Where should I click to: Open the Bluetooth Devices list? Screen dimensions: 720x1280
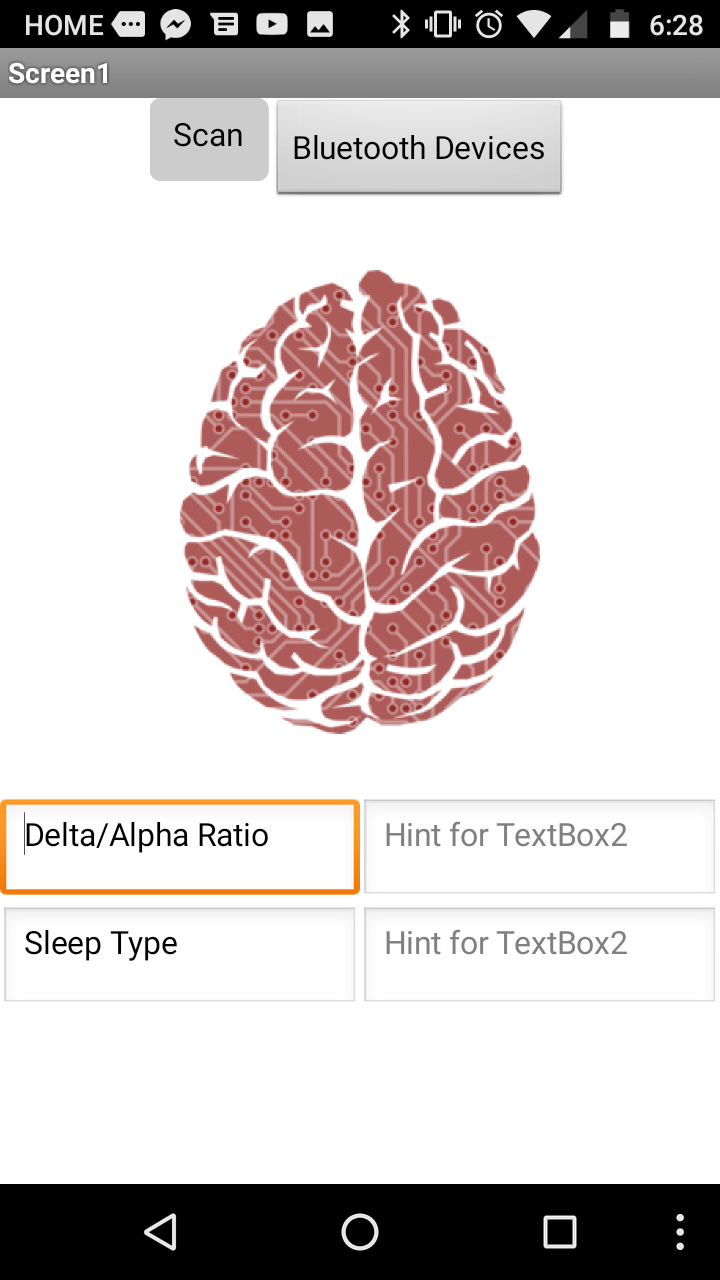click(x=418, y=148)
